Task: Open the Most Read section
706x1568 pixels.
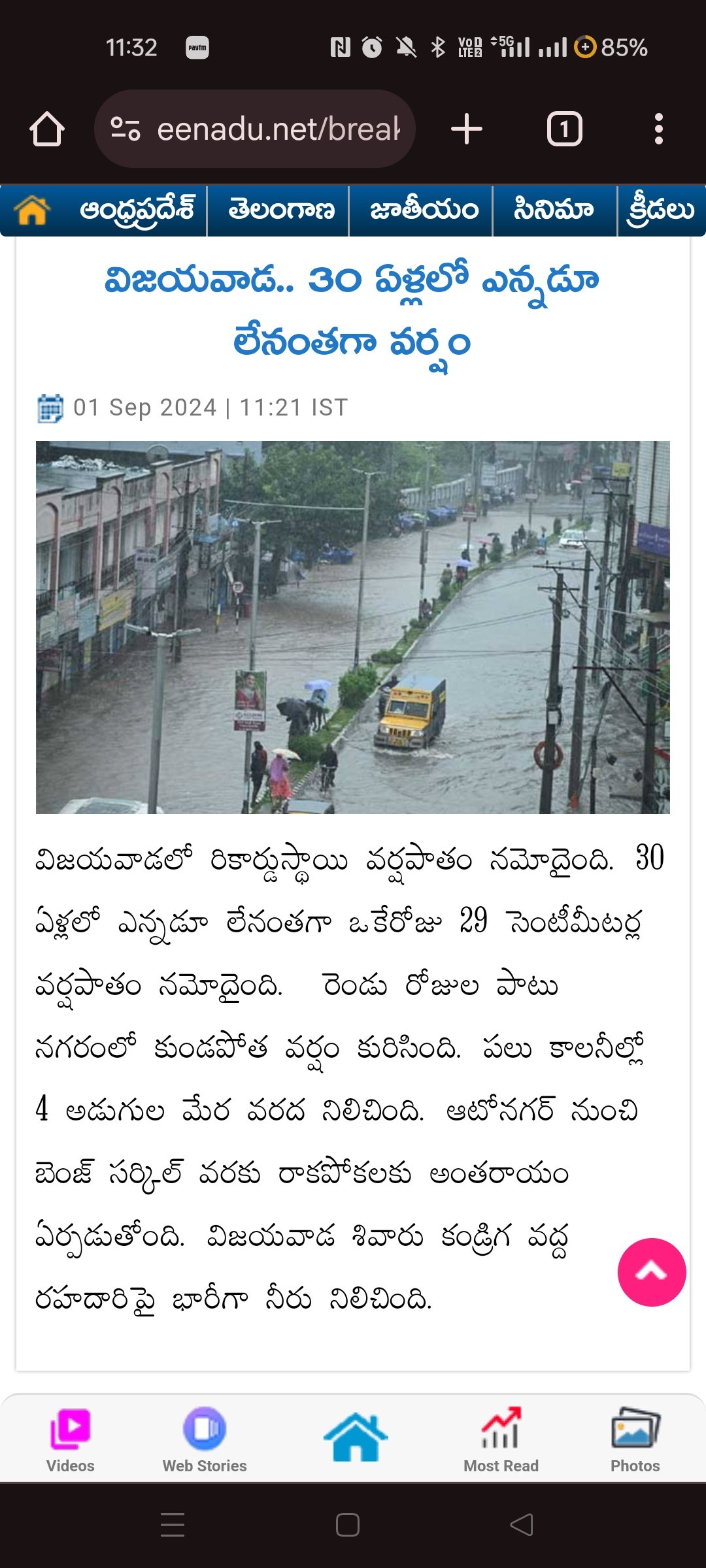Action: (x=501, y=1440)
